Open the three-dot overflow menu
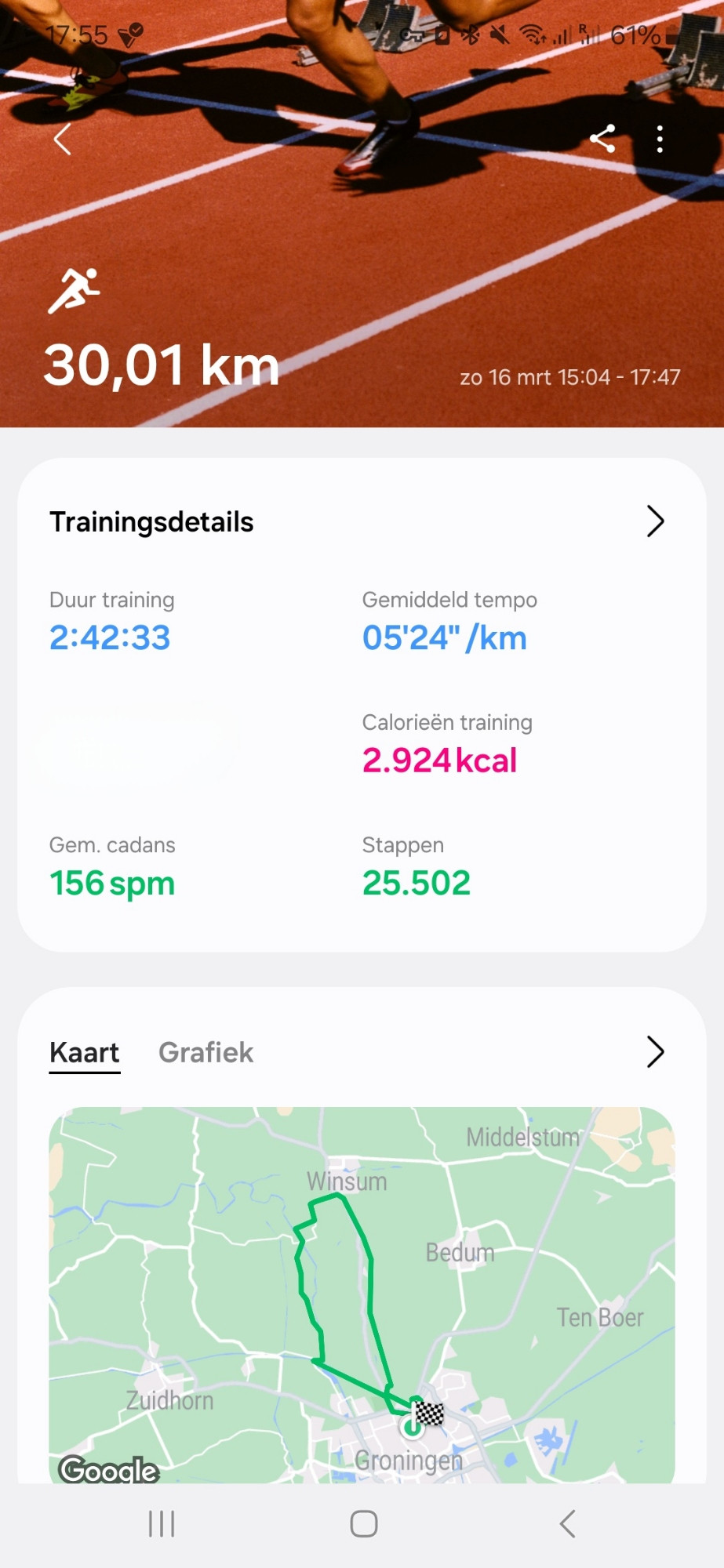This screenshot has width=724, height=1568. (x=660, y=139)
